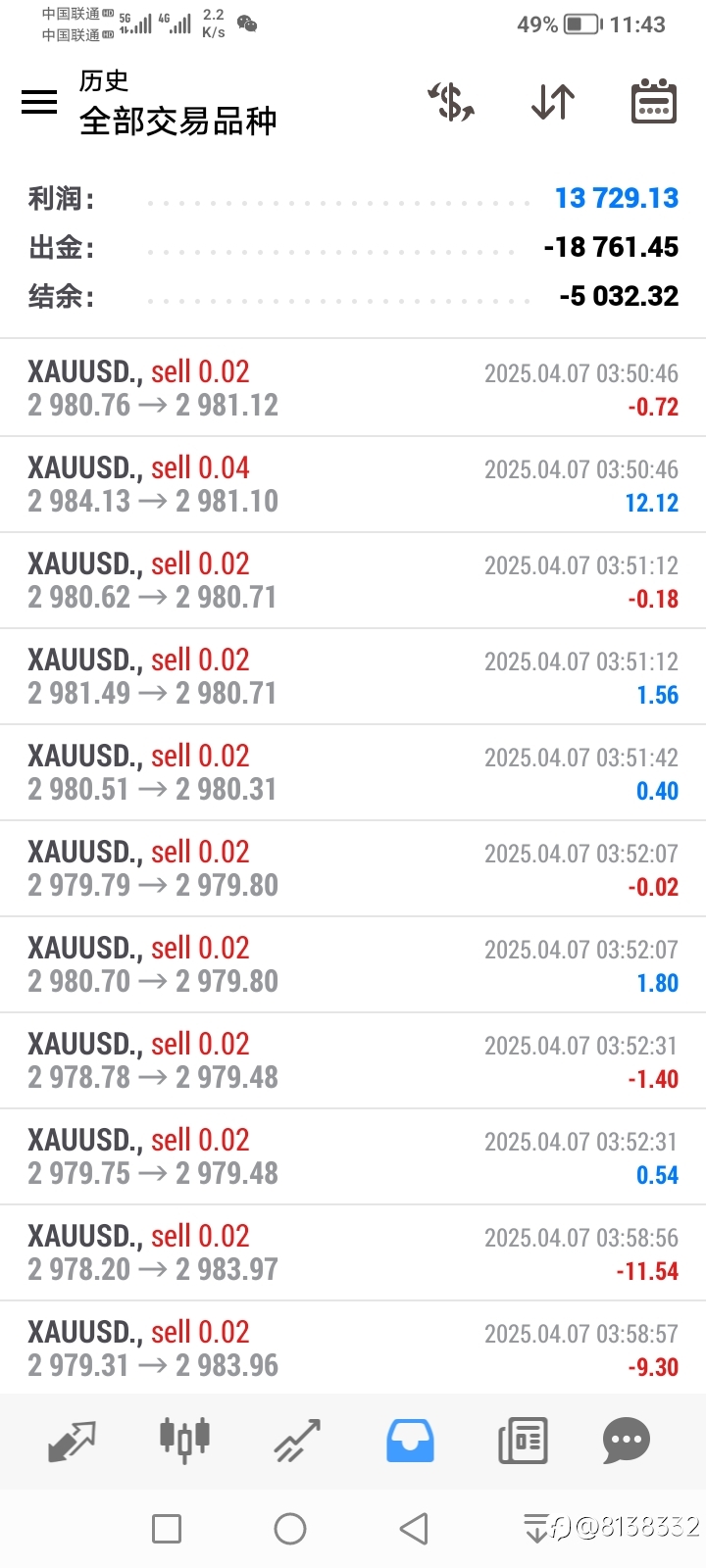This screenshot has width=706, height=1568.
Task: Open the sort order arrows
Action: 553,102
